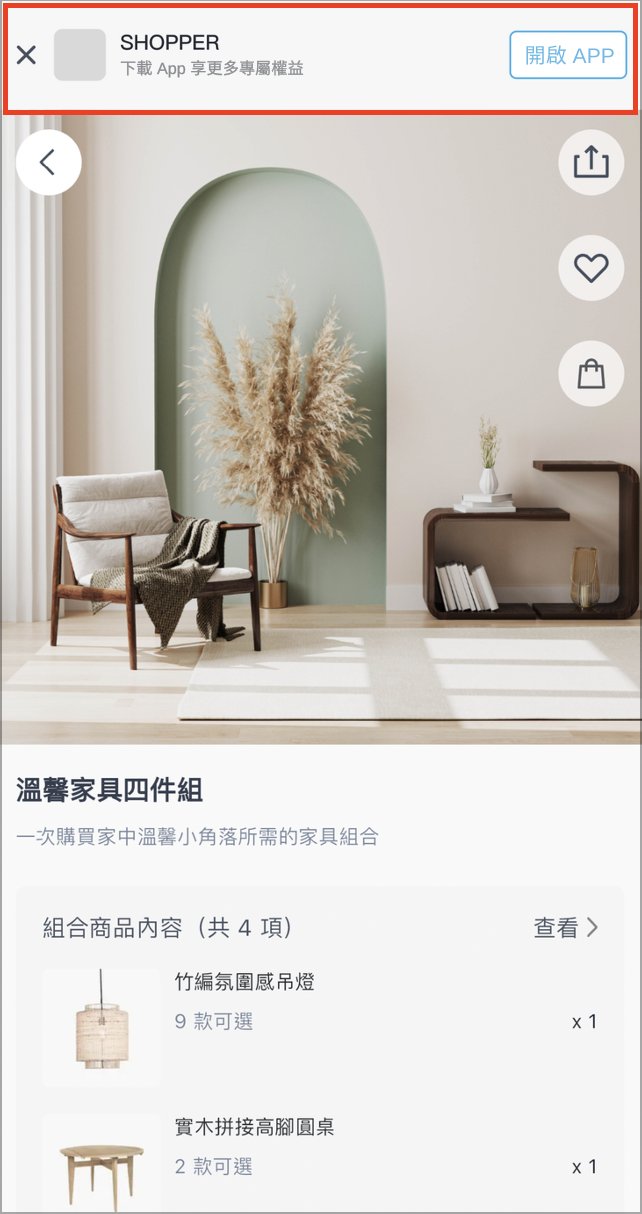
Task: Open the shopping bag
Action: (x=591, y=374)
